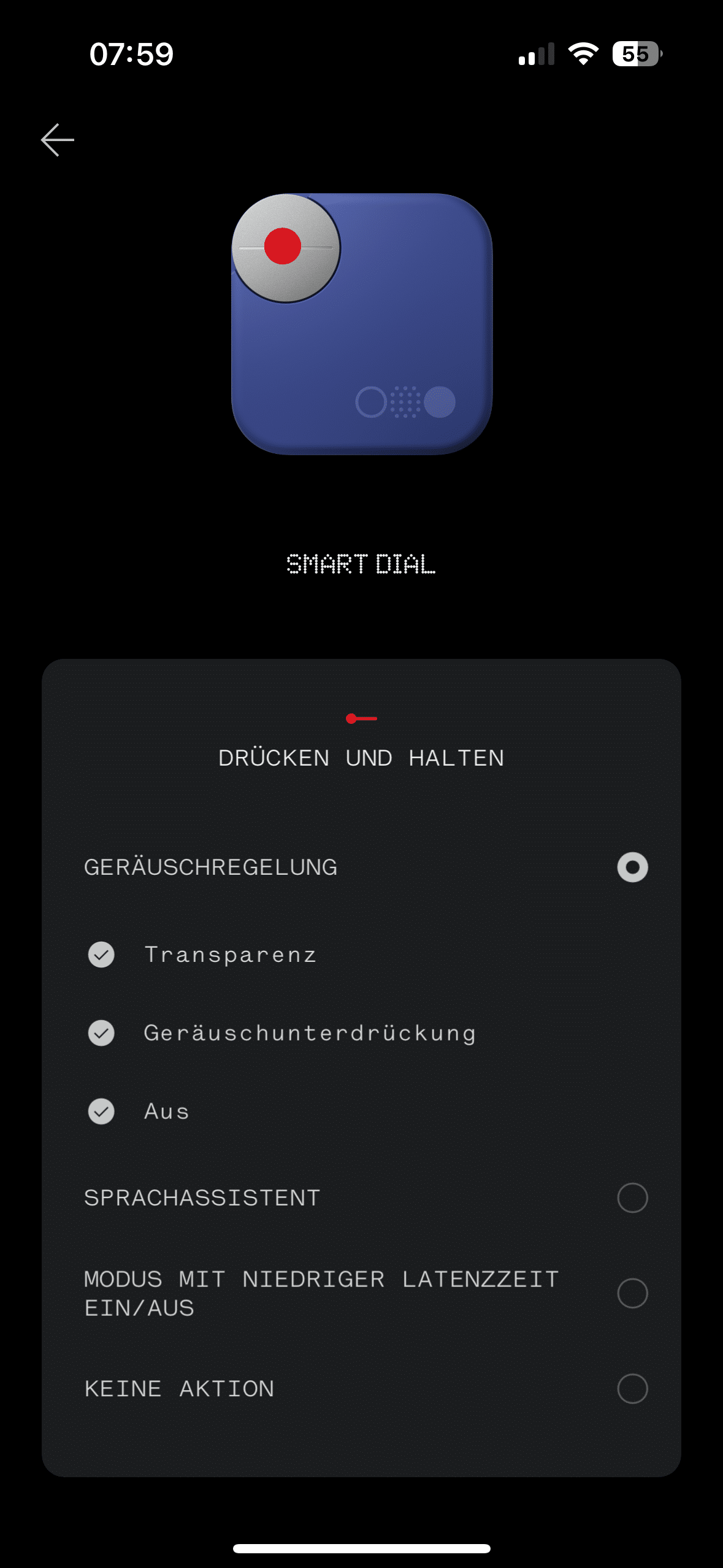Uncheck the Aus mode
Viewport: 723px width, 1568px height.
click(101, 1112)
